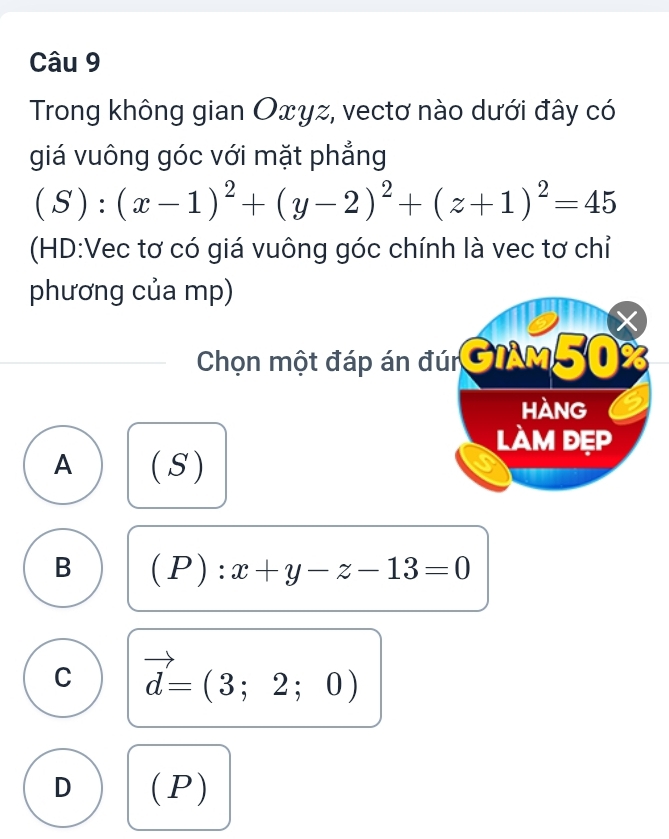Pick answer C, vector d=(3;2;0)
The height and width of the screenshot is (839, 669).
pyautogui.click(x=64, y=678)
